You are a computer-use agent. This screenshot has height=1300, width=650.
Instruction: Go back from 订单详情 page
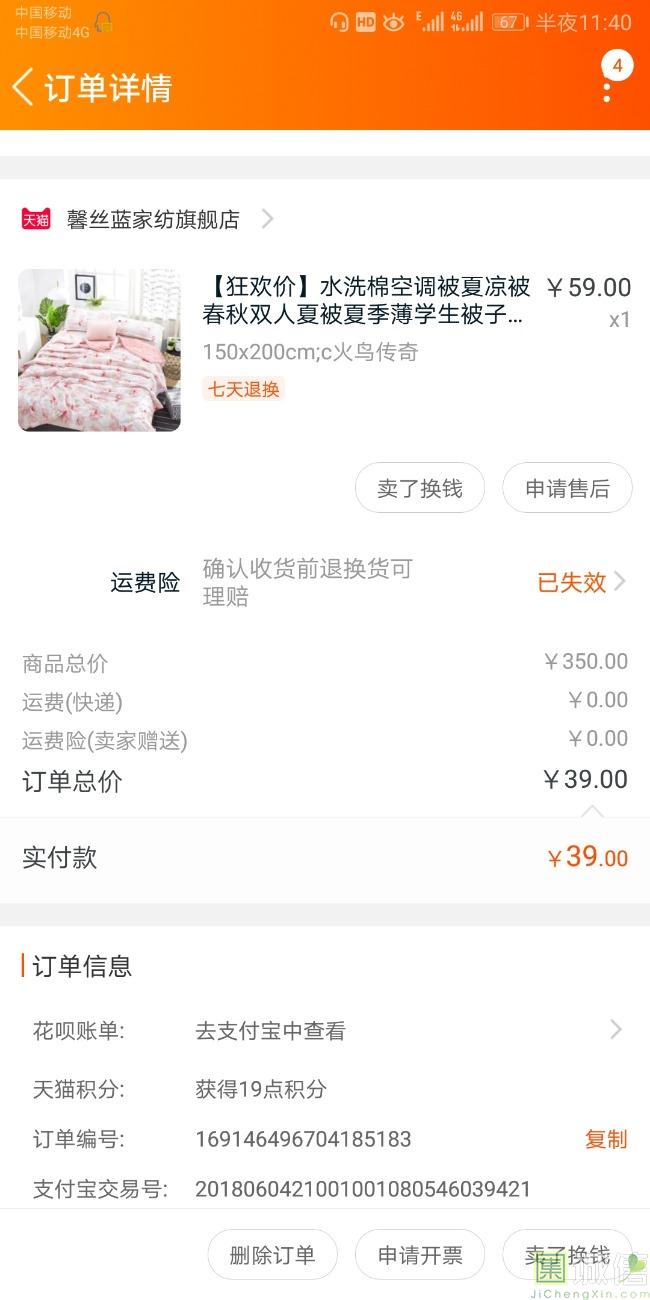(24, 87)
